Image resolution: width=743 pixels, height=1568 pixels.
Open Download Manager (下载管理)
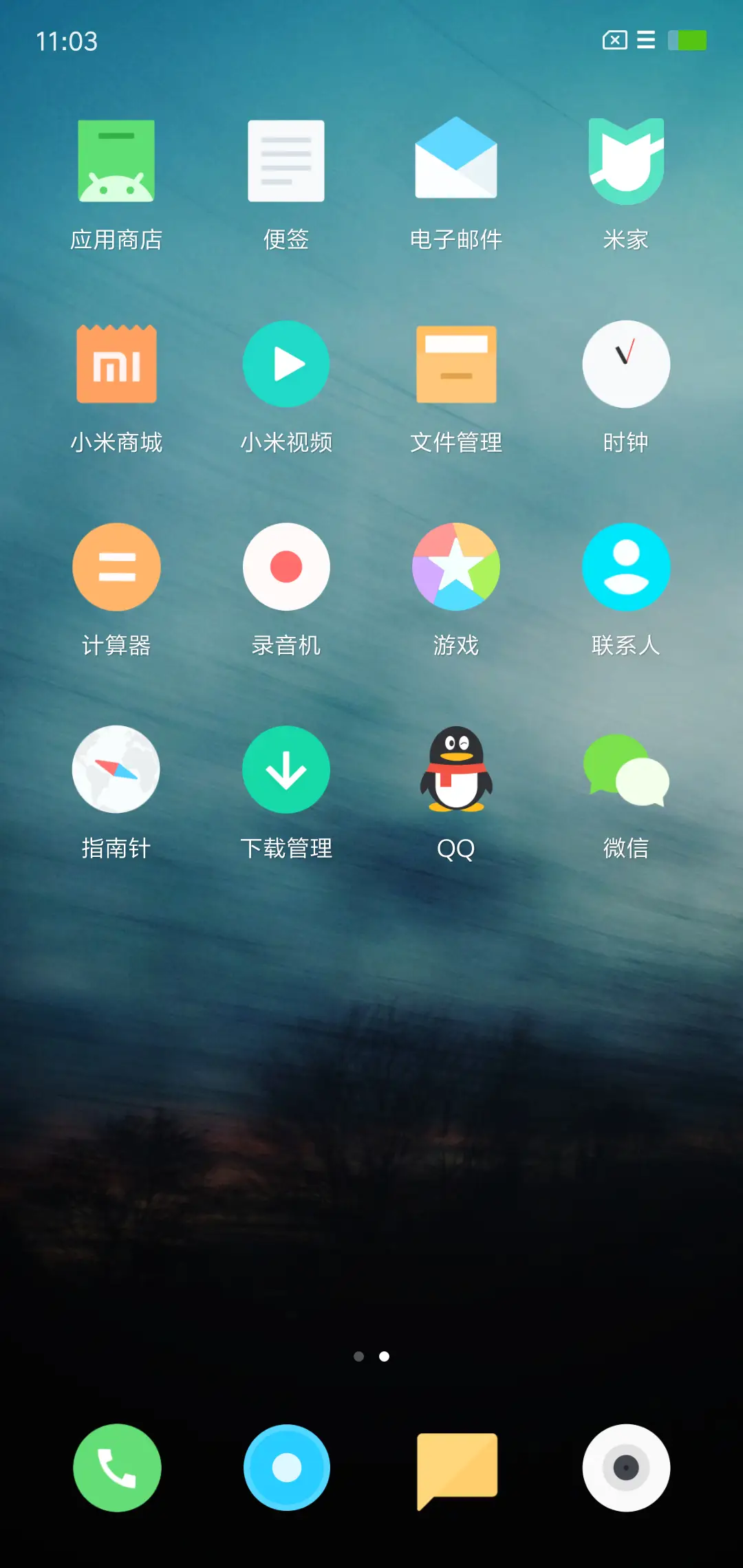pyautogui.click(x=286, y=769)
